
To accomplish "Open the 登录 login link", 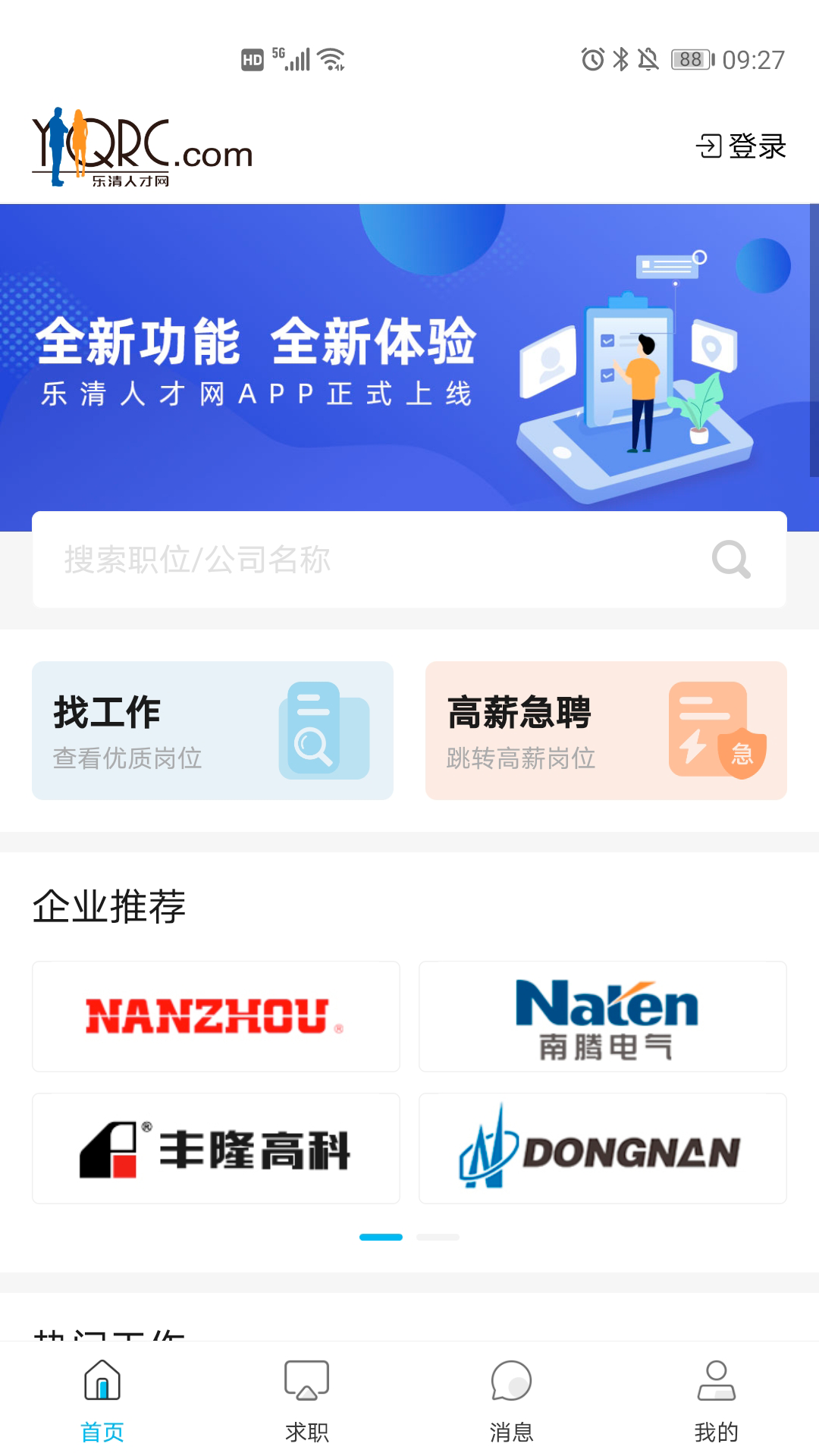I will pyautogui.click(x=756, y=146).
